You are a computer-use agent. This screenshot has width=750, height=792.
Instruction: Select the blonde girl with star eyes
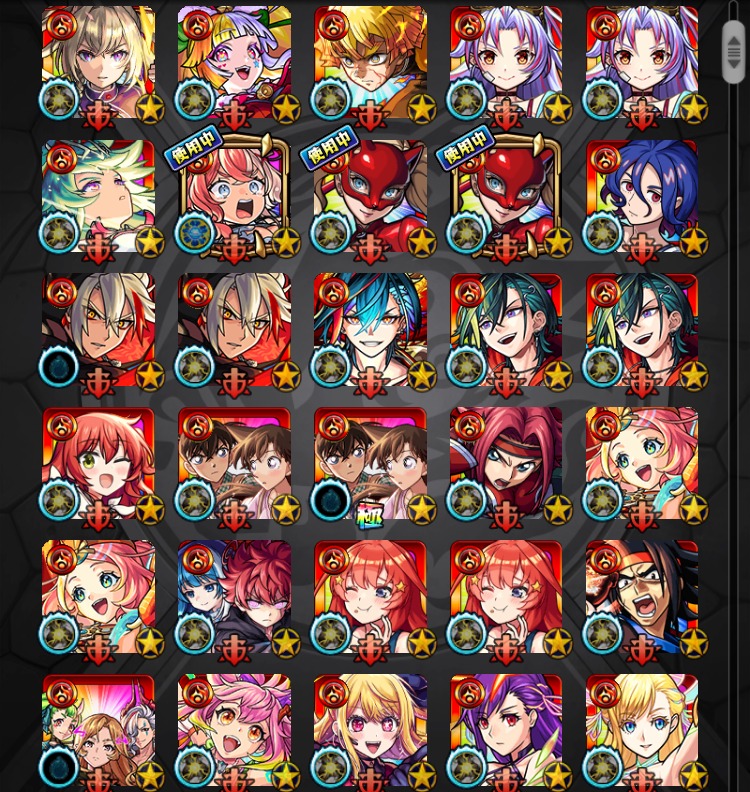(x=370, y=733)
